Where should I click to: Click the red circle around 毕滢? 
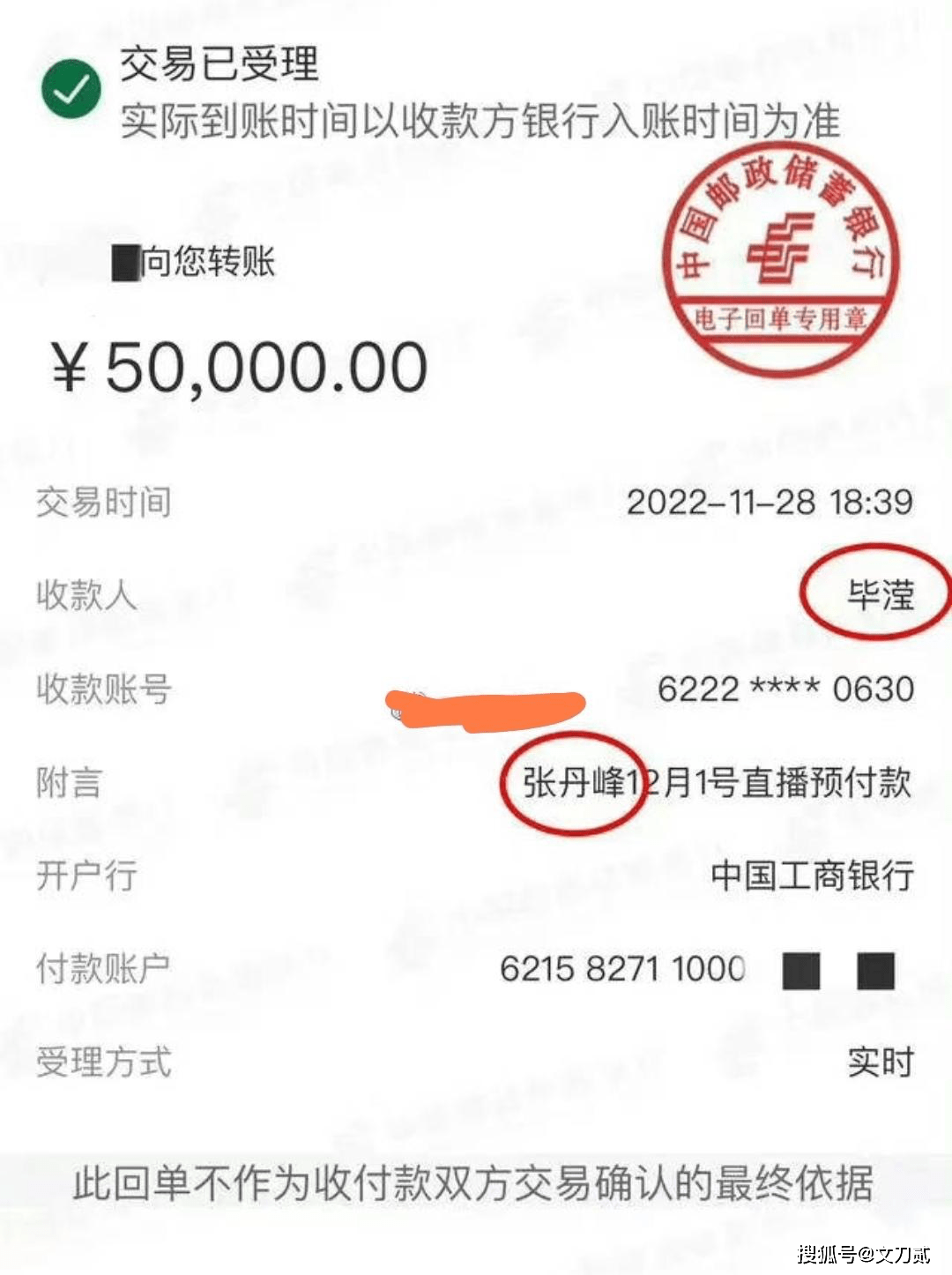(x=873, y=593)
